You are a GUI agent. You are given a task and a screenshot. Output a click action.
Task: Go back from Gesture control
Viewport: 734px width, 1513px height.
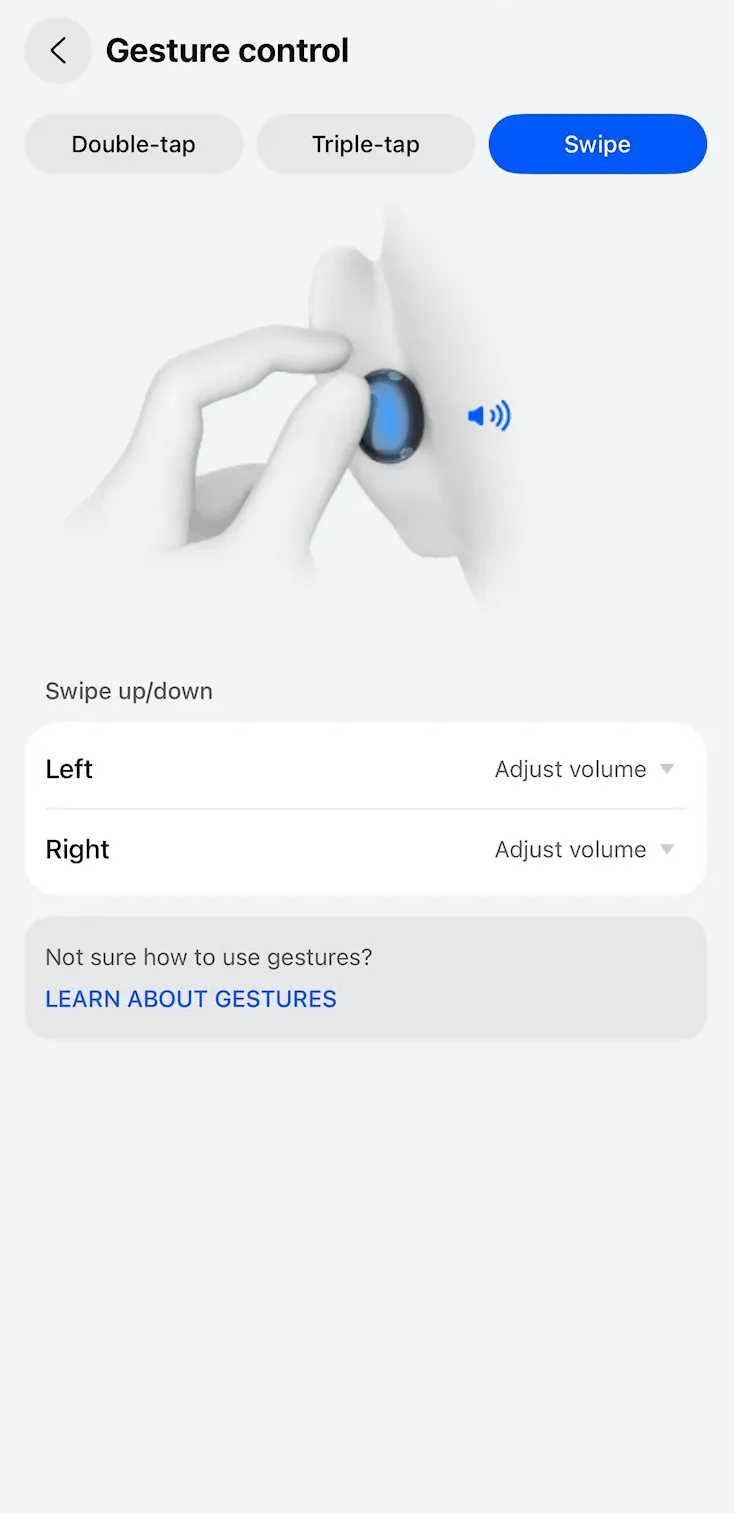(x=58, y=50)
